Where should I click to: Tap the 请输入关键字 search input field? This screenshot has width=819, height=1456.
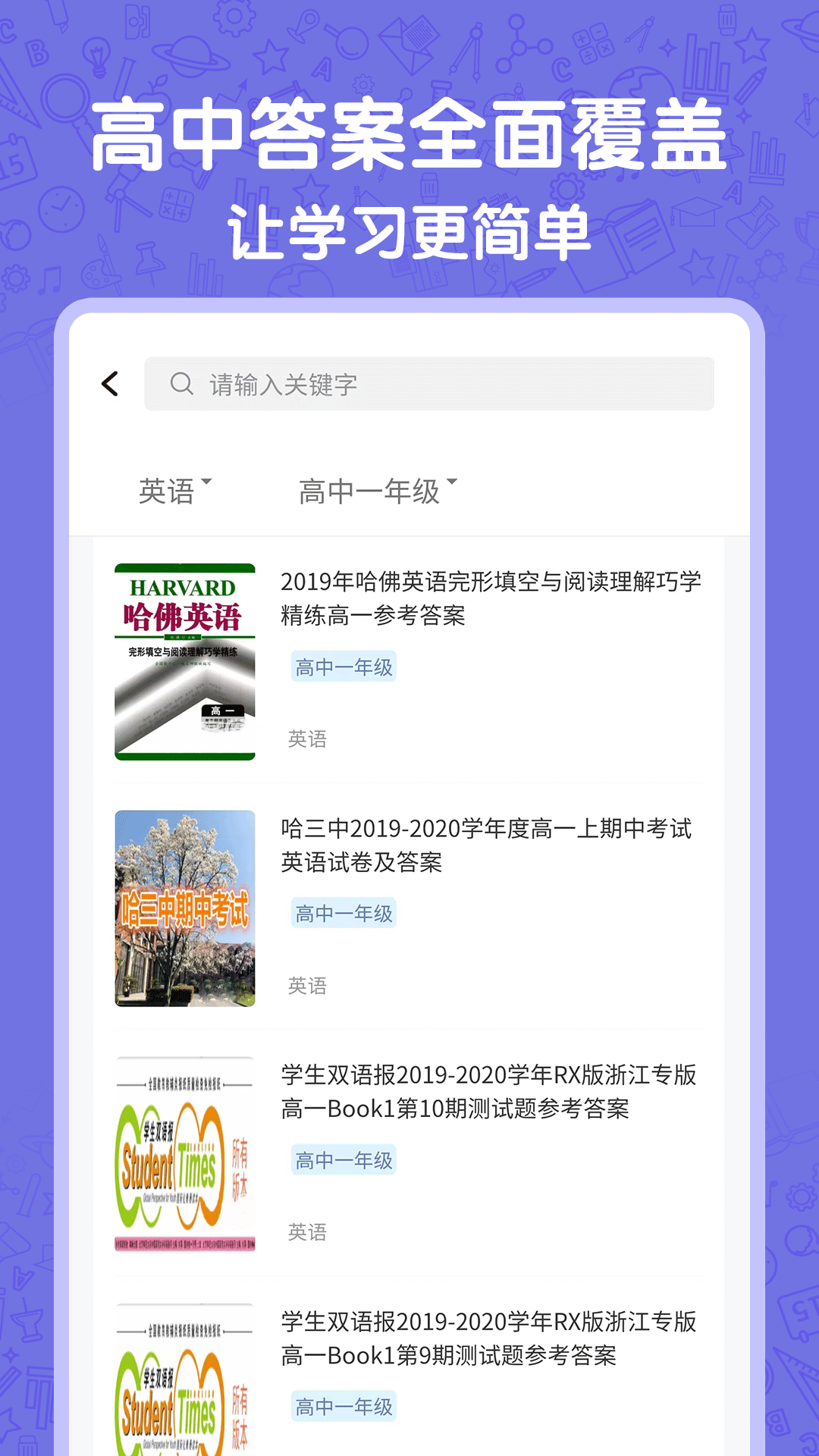pos(455,383)
